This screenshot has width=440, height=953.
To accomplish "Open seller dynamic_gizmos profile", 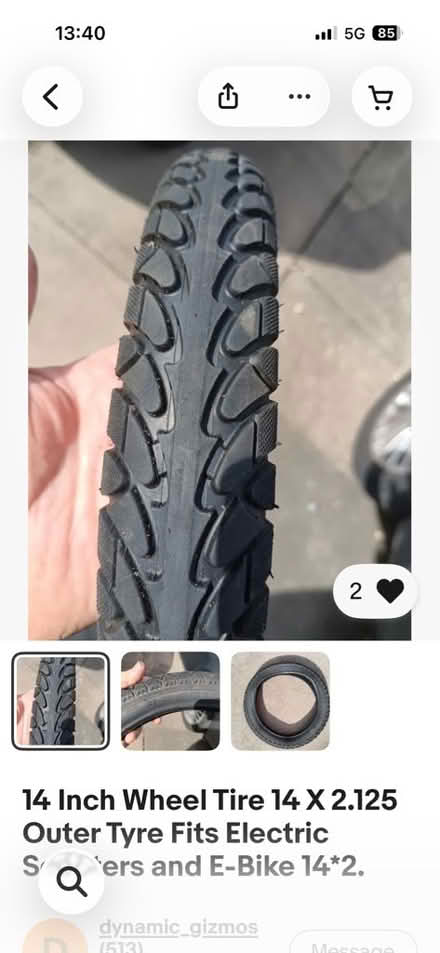I will [x=178, y=927].
